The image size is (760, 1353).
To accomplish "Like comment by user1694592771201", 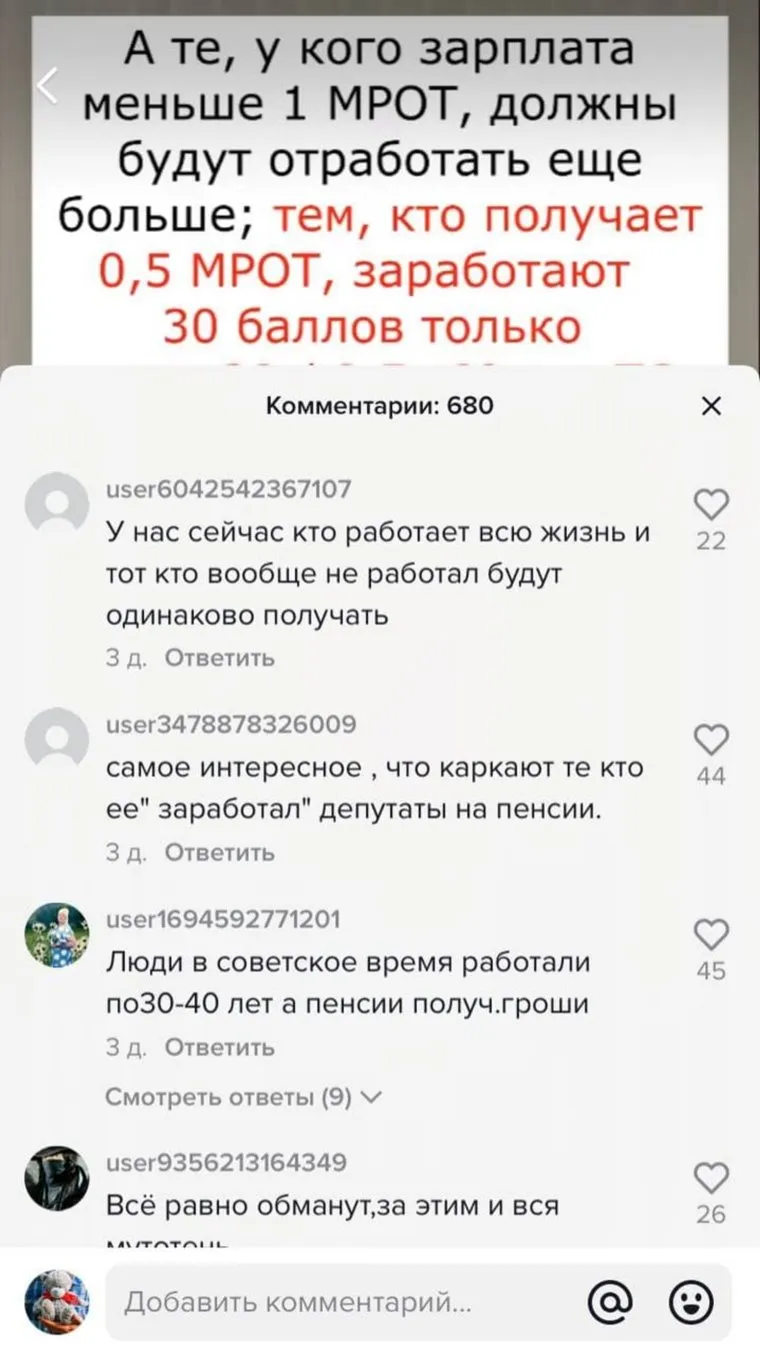I will pos(711,936).
